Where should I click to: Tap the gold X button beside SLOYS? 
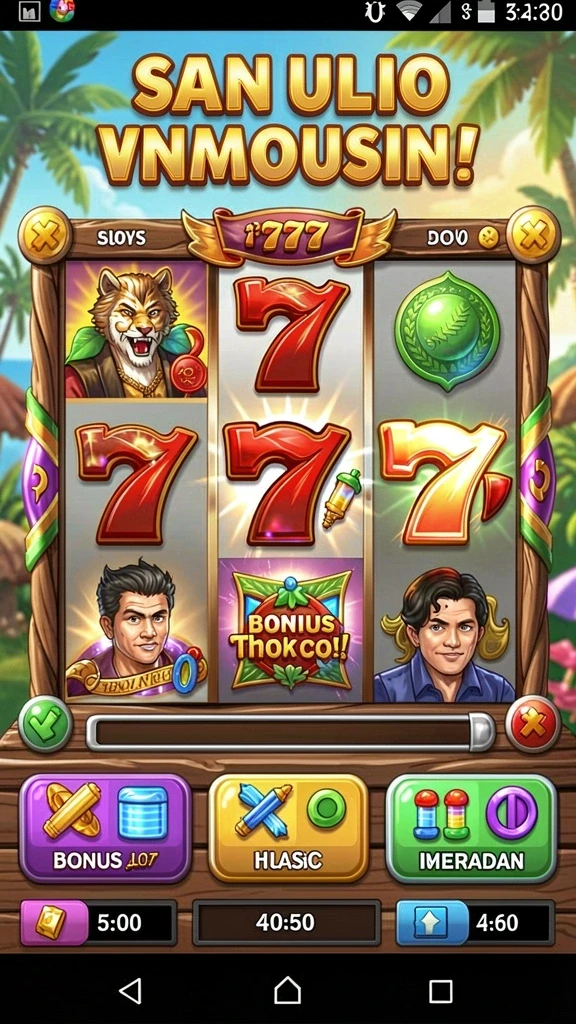(x=44, y=234)
